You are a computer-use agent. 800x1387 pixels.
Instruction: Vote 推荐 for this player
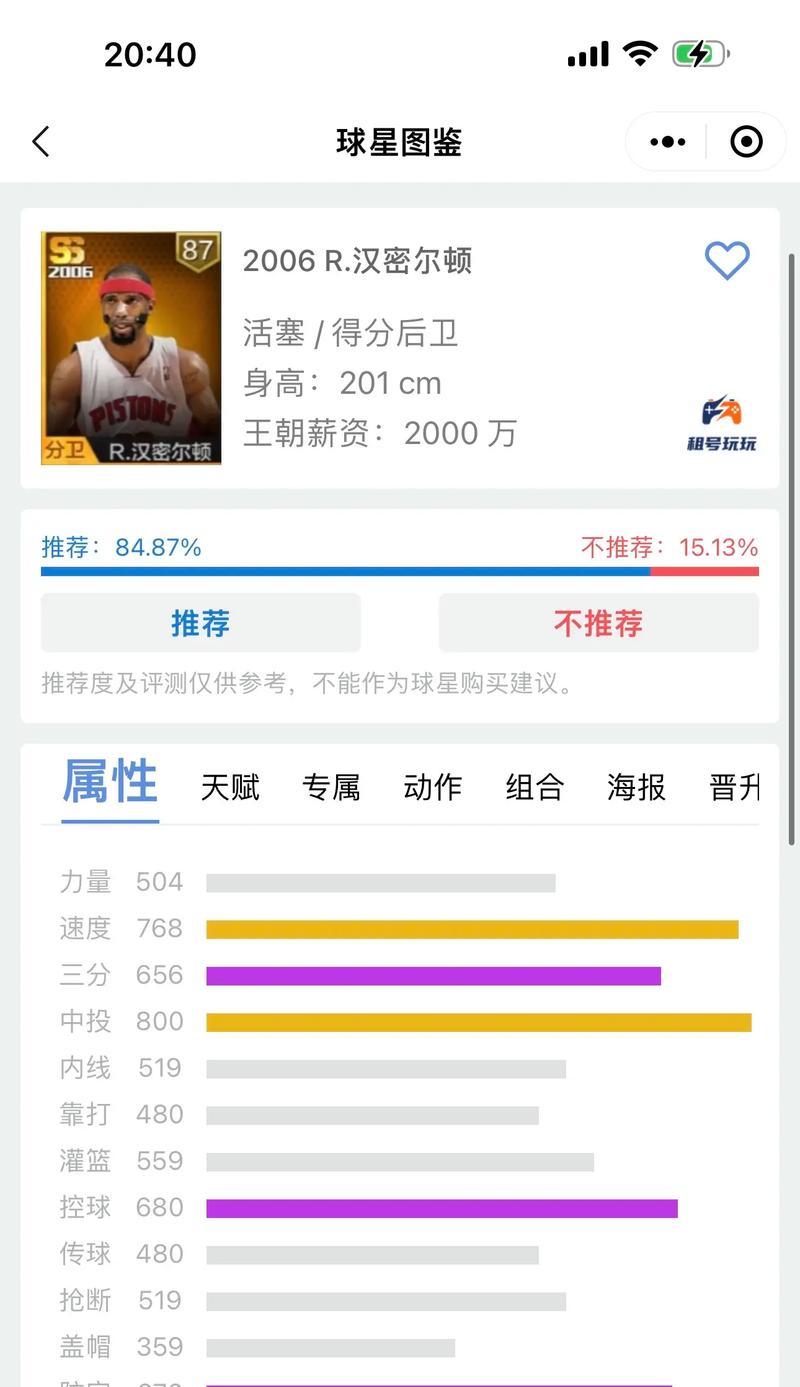[200, 623]
